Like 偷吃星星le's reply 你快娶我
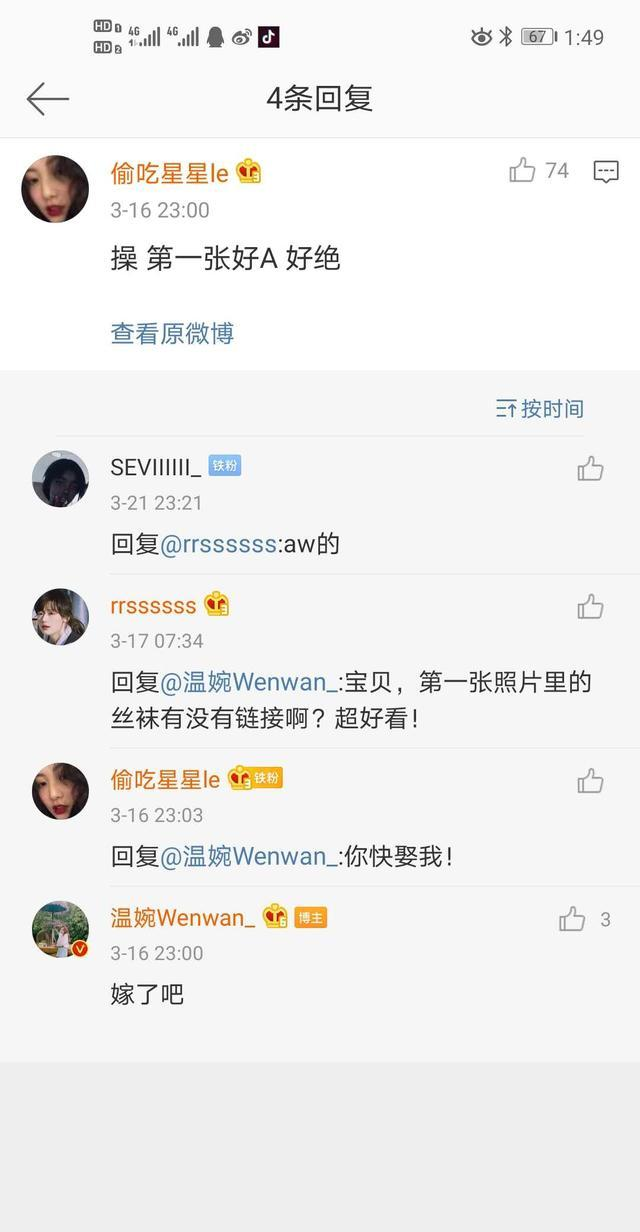This screenshot has width=640, height=1232. pos(590,780)
